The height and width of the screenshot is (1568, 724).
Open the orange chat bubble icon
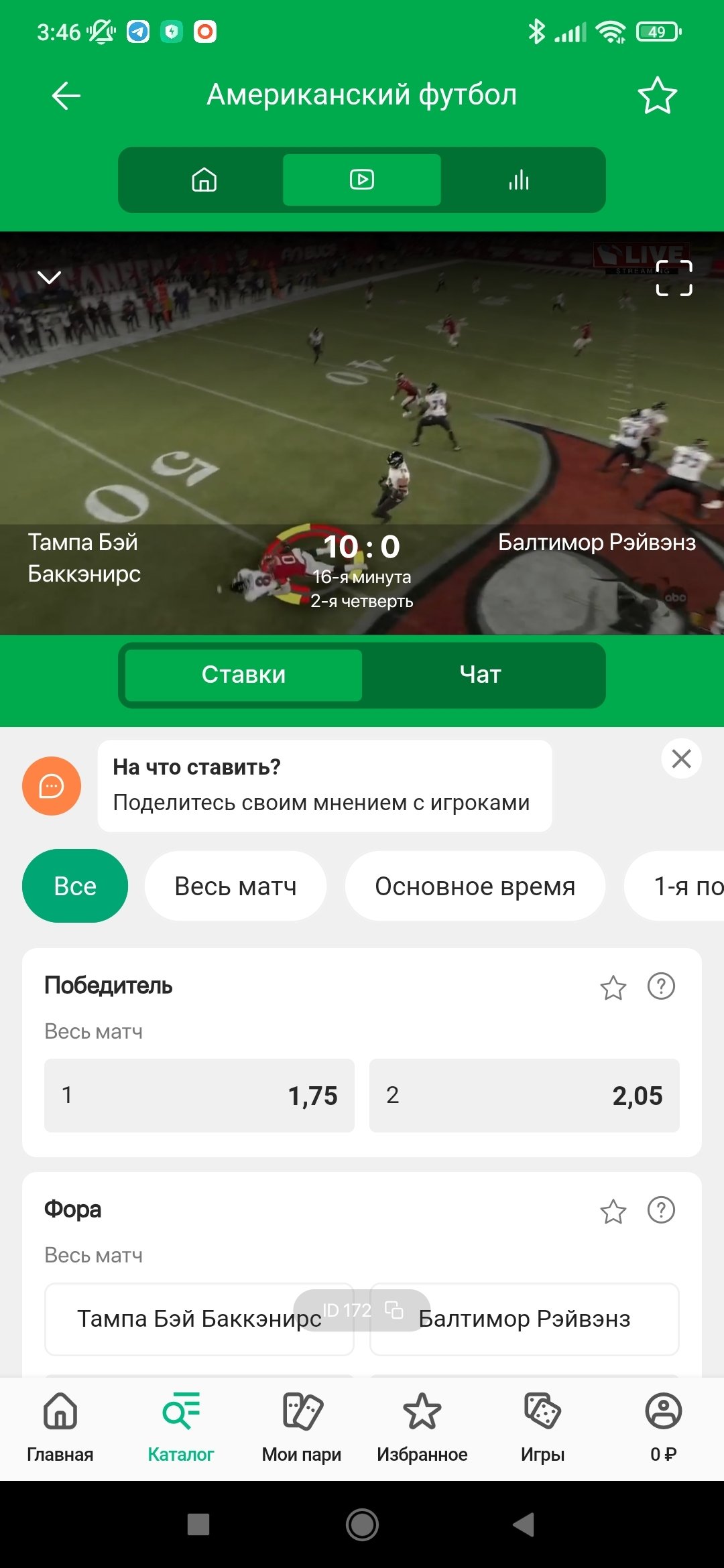pyautogui.click(x=52, y=786)
